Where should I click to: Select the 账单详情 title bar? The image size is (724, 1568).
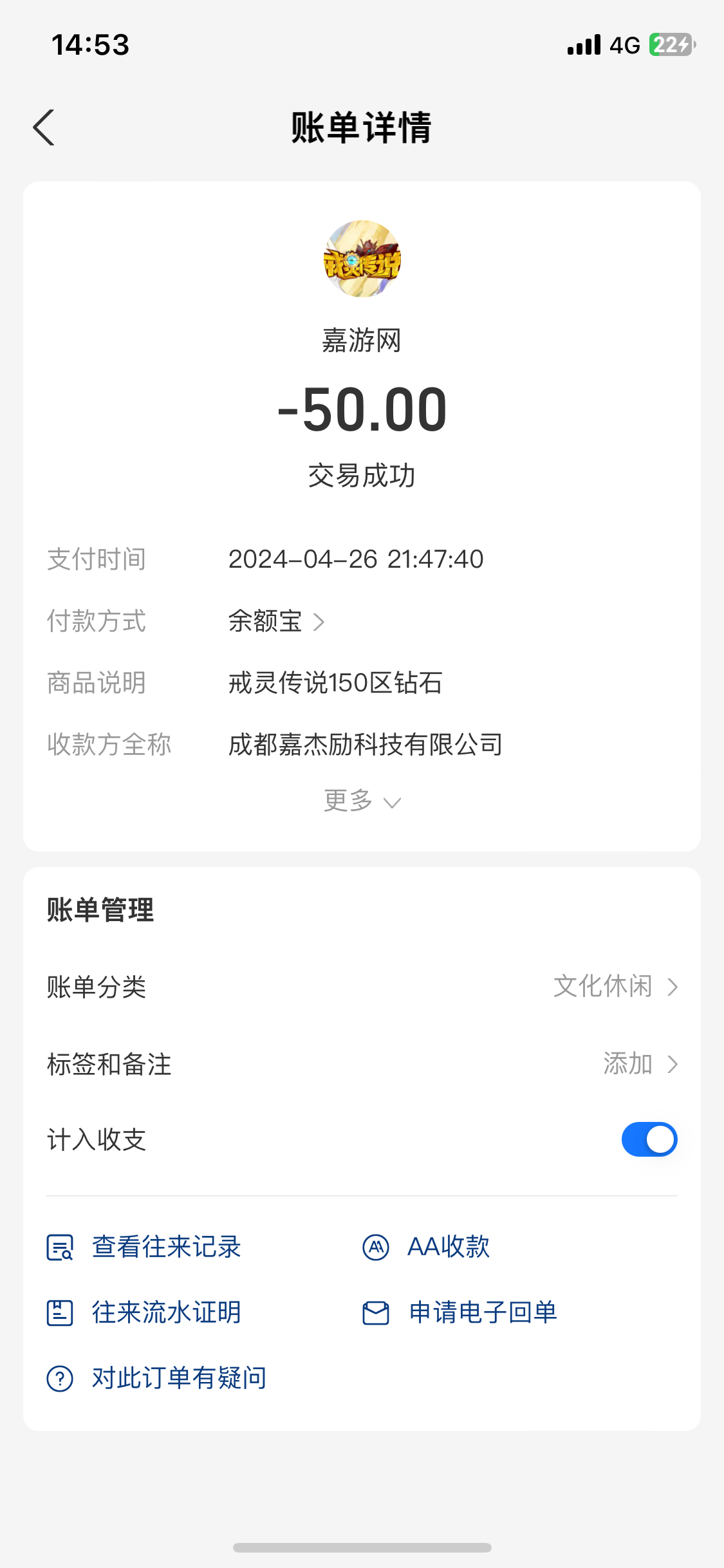362,127
